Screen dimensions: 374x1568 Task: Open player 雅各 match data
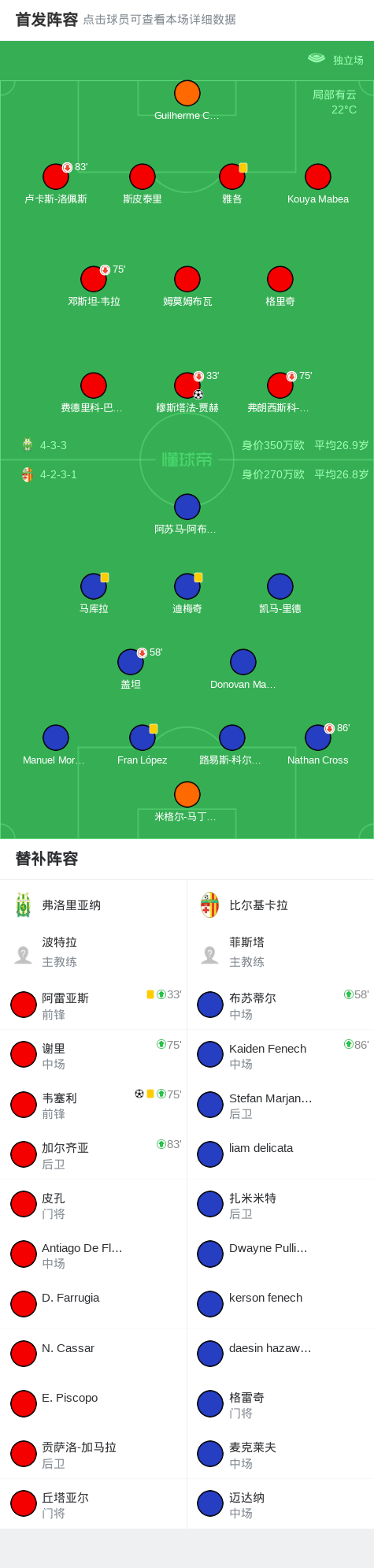pyautogui.click(x=231, y=184)
